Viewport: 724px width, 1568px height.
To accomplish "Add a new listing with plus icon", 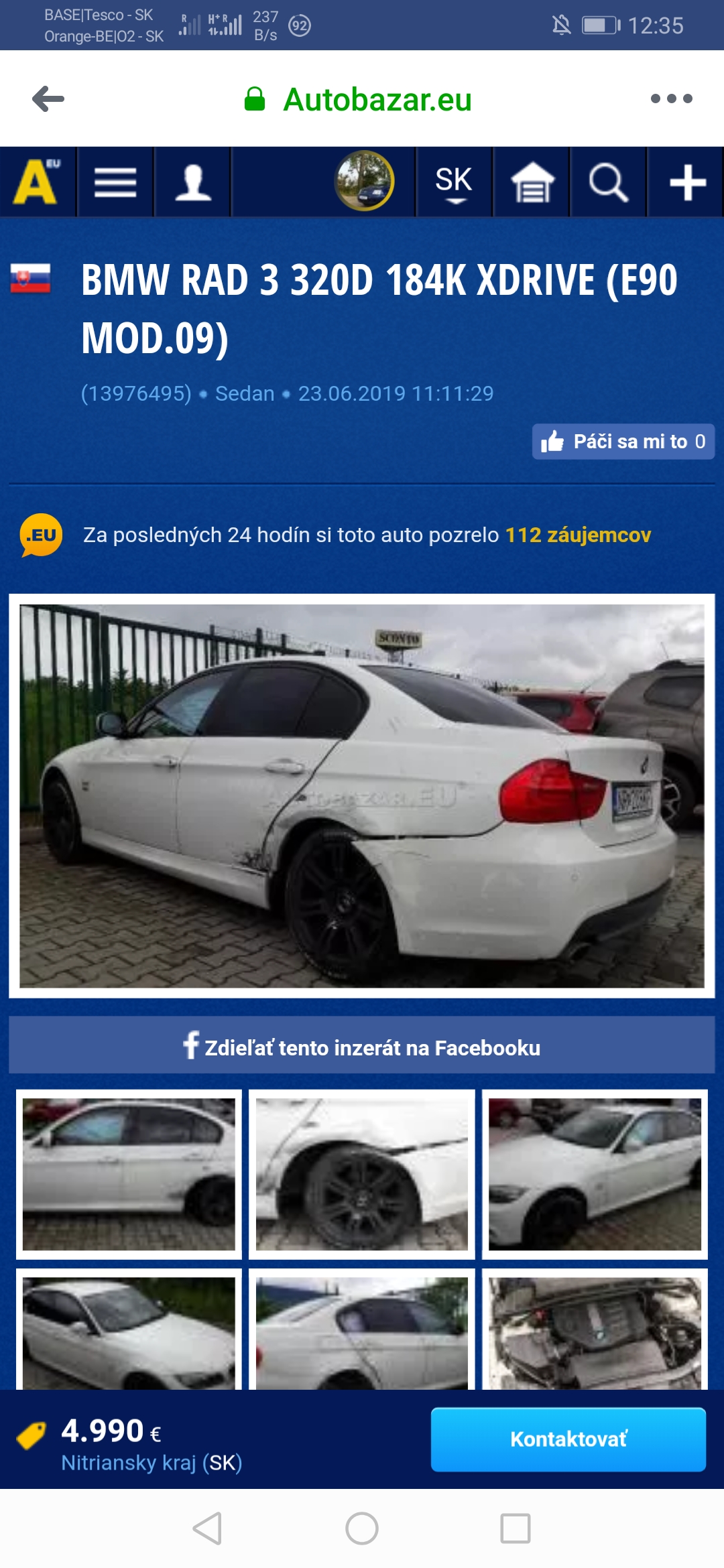I will click(x=687, y=182).
